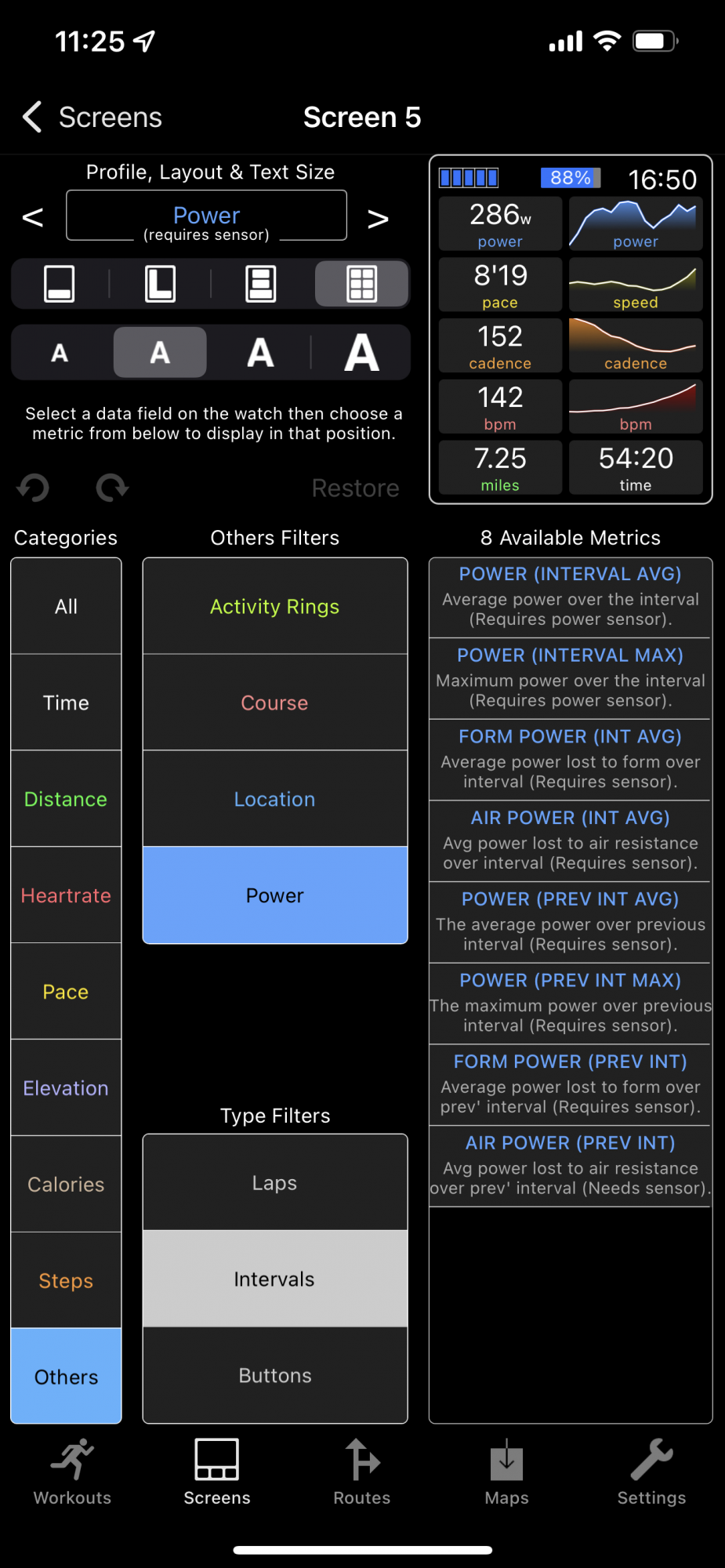This screenshot has width=725, height=1568.
Task: Select the Buttons type filter
Action: point(275,1375)
